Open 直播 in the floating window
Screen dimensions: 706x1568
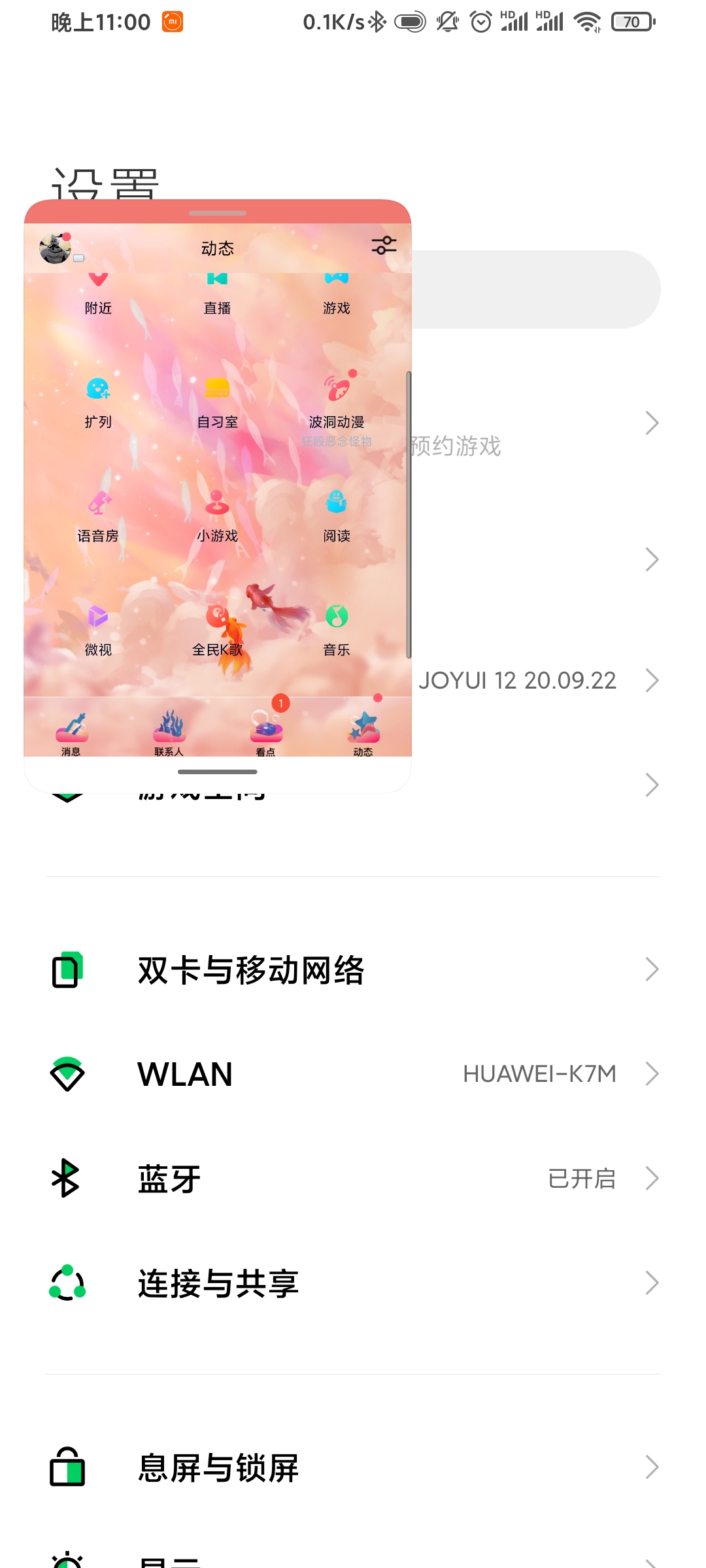(x=218, y=293)
